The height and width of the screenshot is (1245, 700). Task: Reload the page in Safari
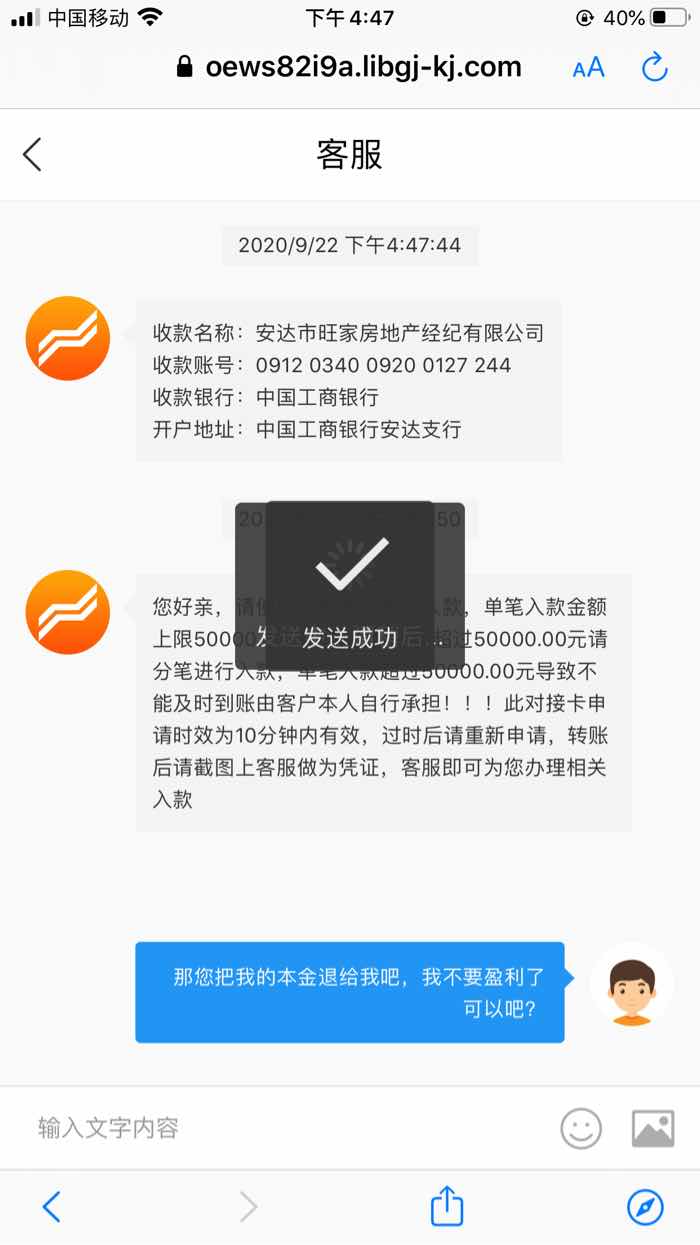point(654,68)
